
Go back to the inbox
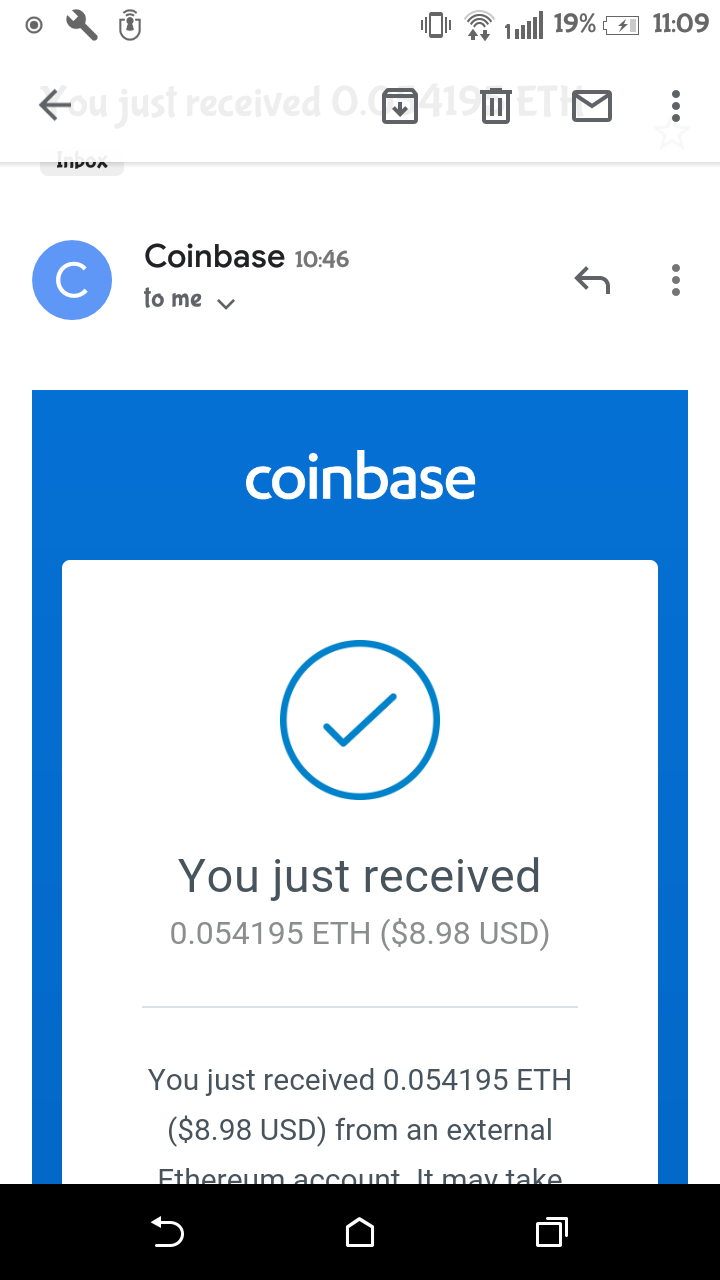[55, 105]
